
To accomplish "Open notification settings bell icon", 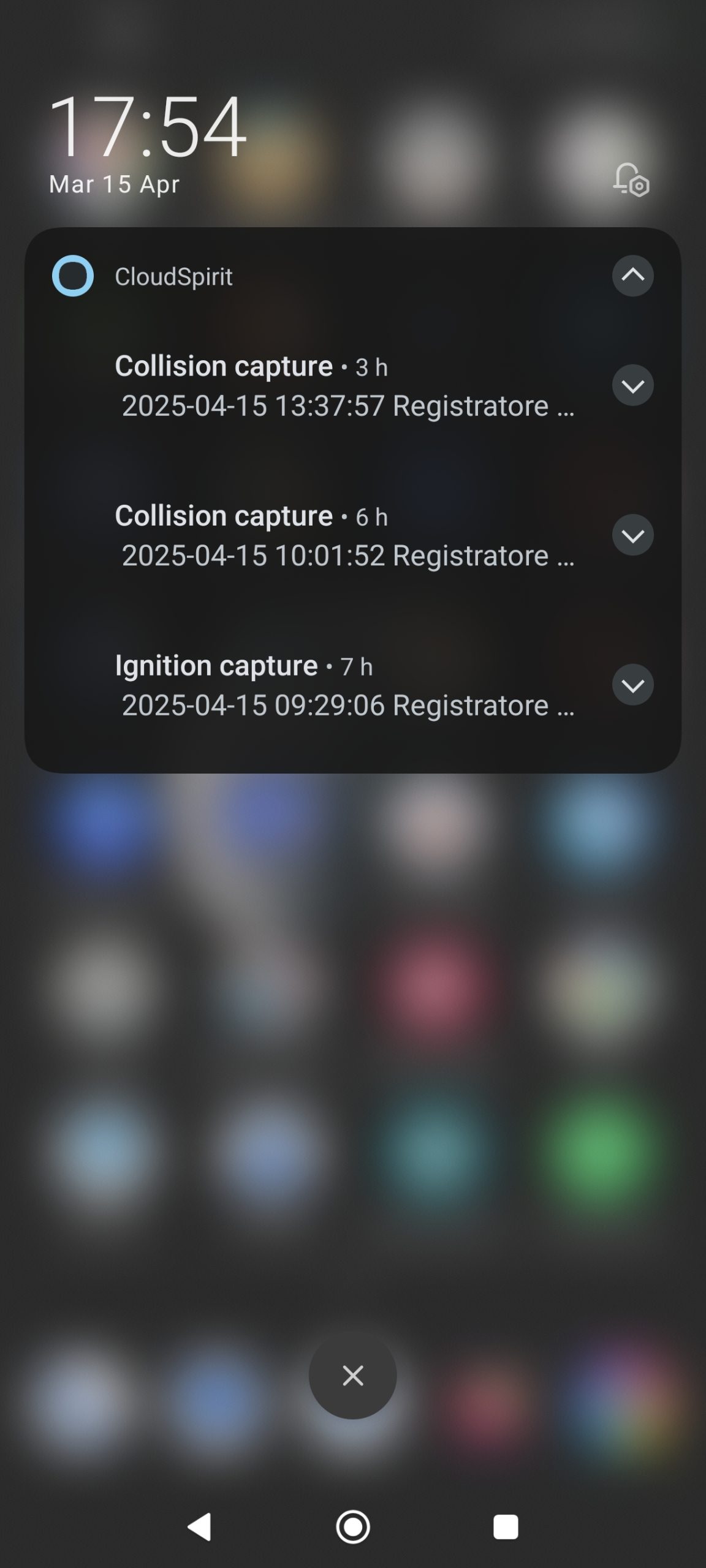I will [631, 179].
